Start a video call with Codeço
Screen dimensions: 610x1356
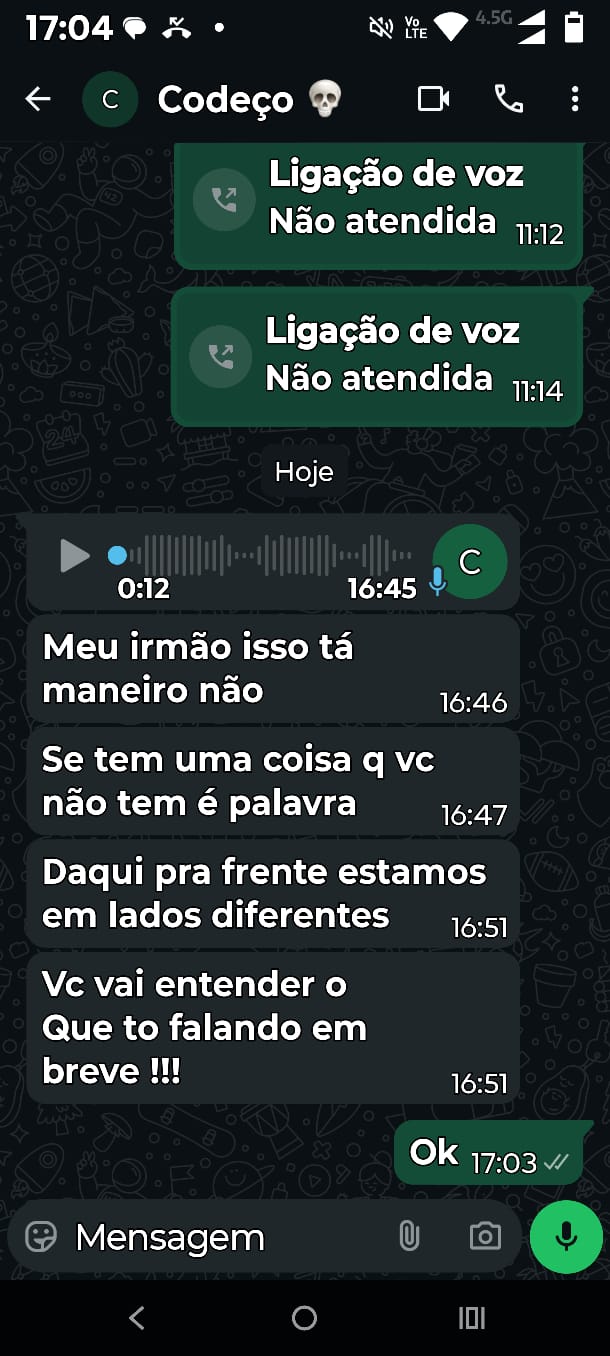click(x=433, y=99)
